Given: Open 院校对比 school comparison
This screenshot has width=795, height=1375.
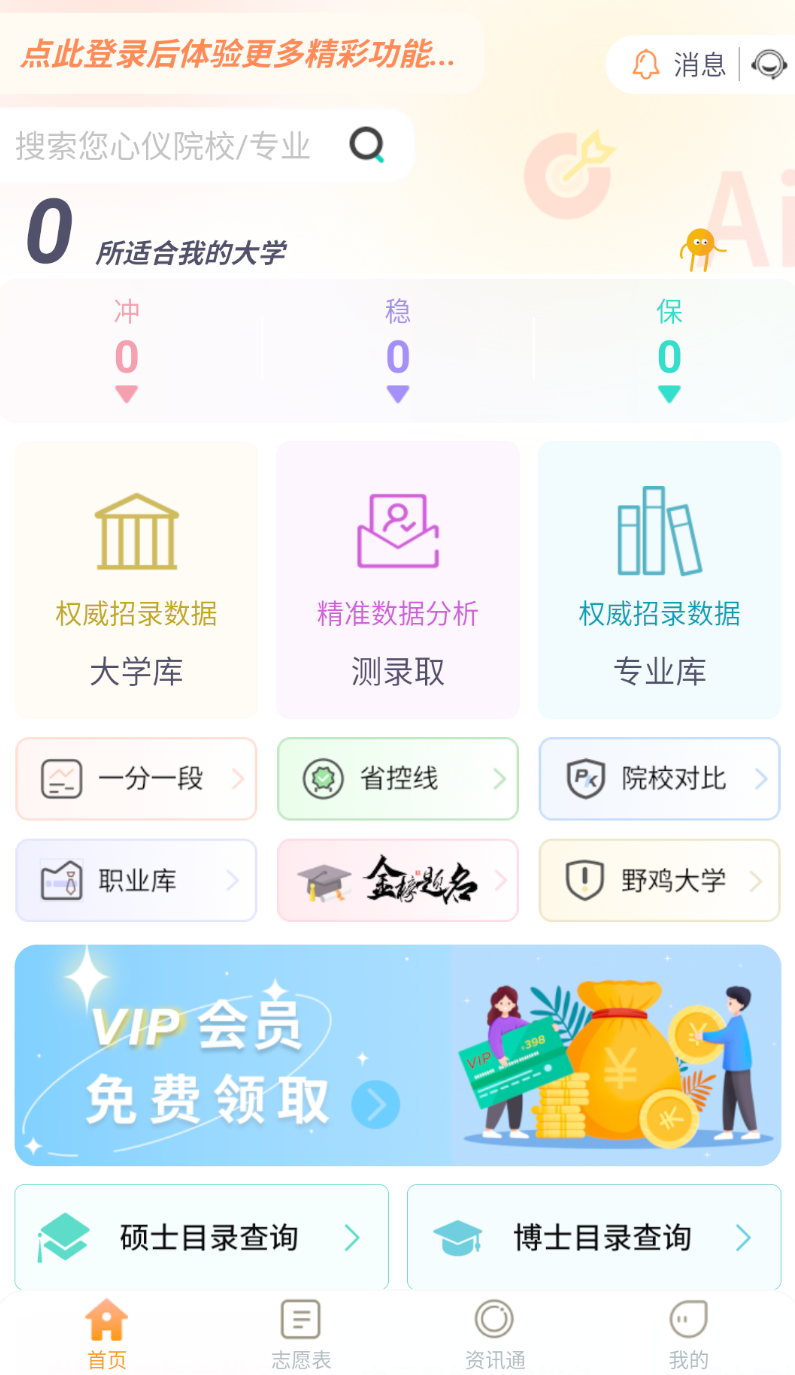Looking at the screenshot, I should (660, 779).
